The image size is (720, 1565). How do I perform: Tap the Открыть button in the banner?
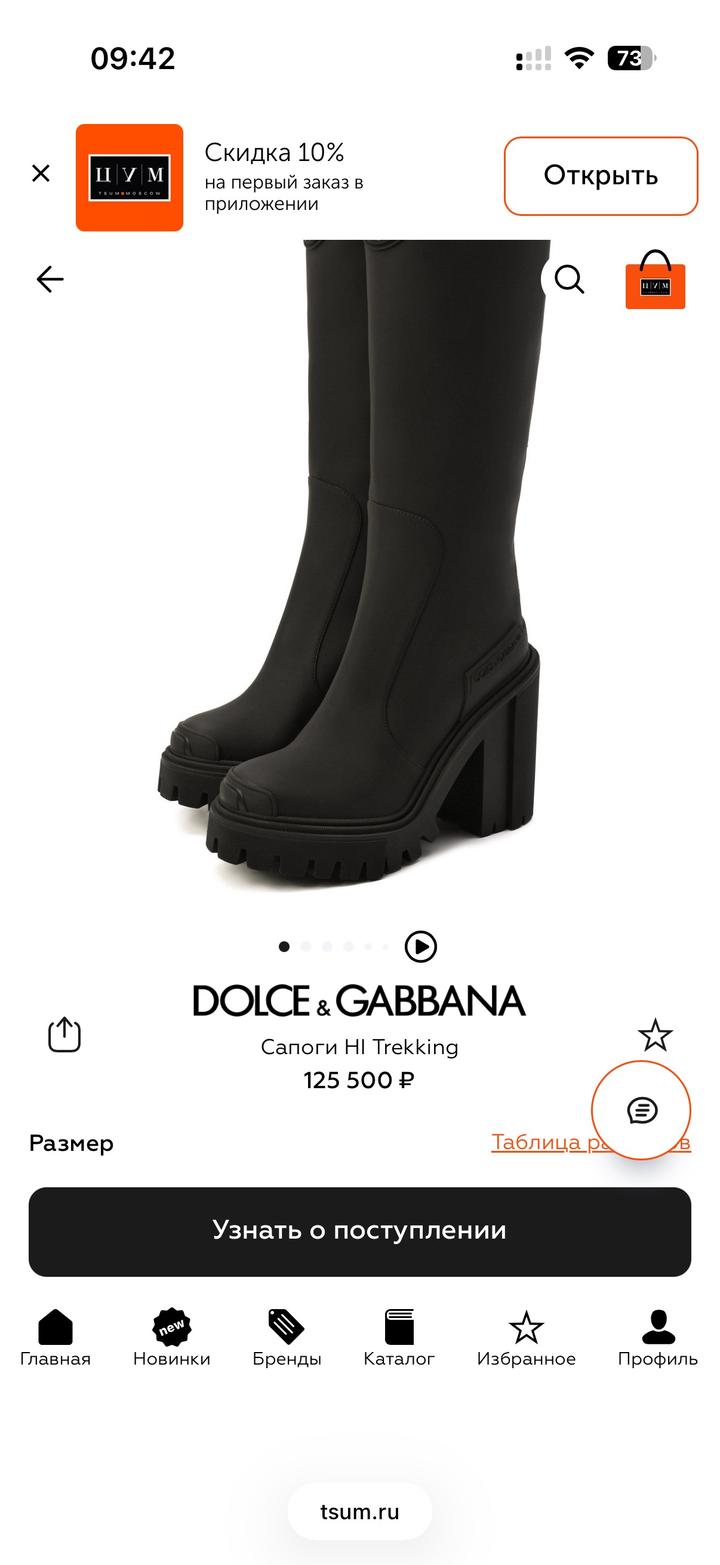(600, 176)
